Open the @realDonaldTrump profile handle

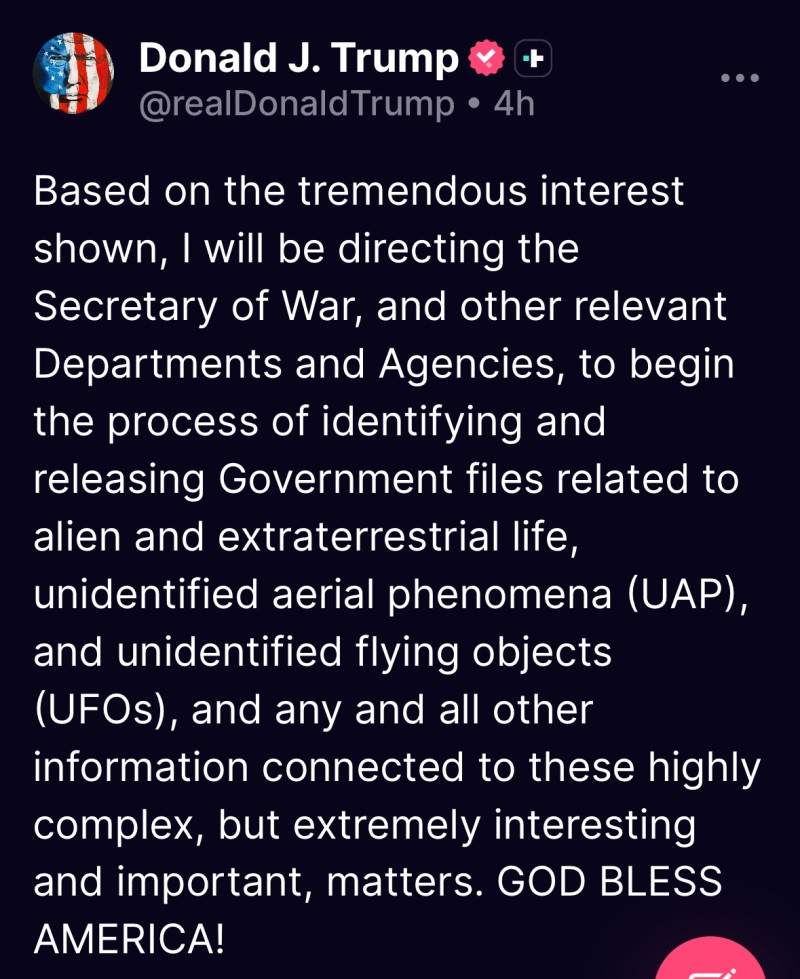click(x=296, y=103)
